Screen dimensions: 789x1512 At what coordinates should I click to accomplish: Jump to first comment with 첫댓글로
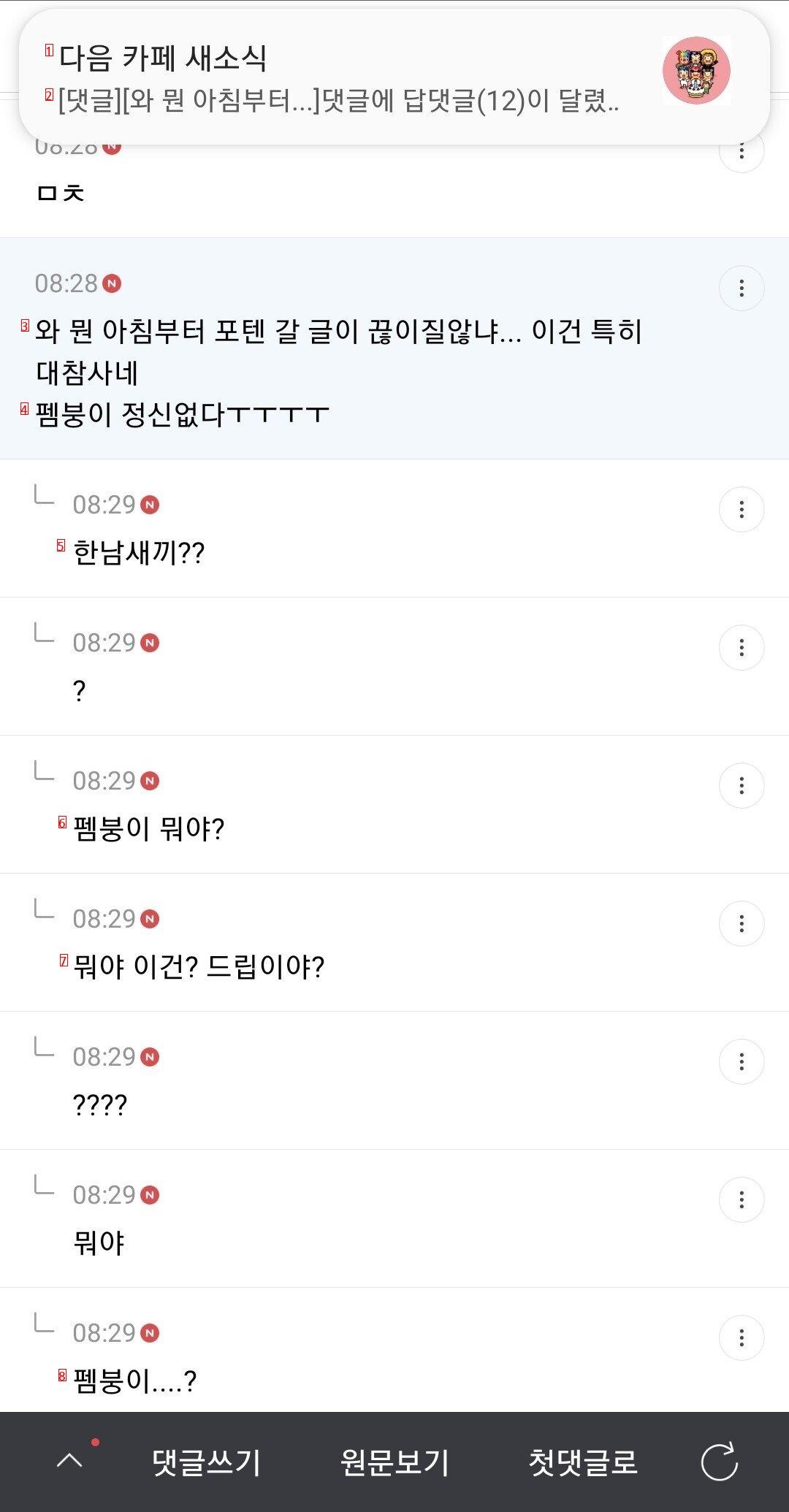[582, 1462]
